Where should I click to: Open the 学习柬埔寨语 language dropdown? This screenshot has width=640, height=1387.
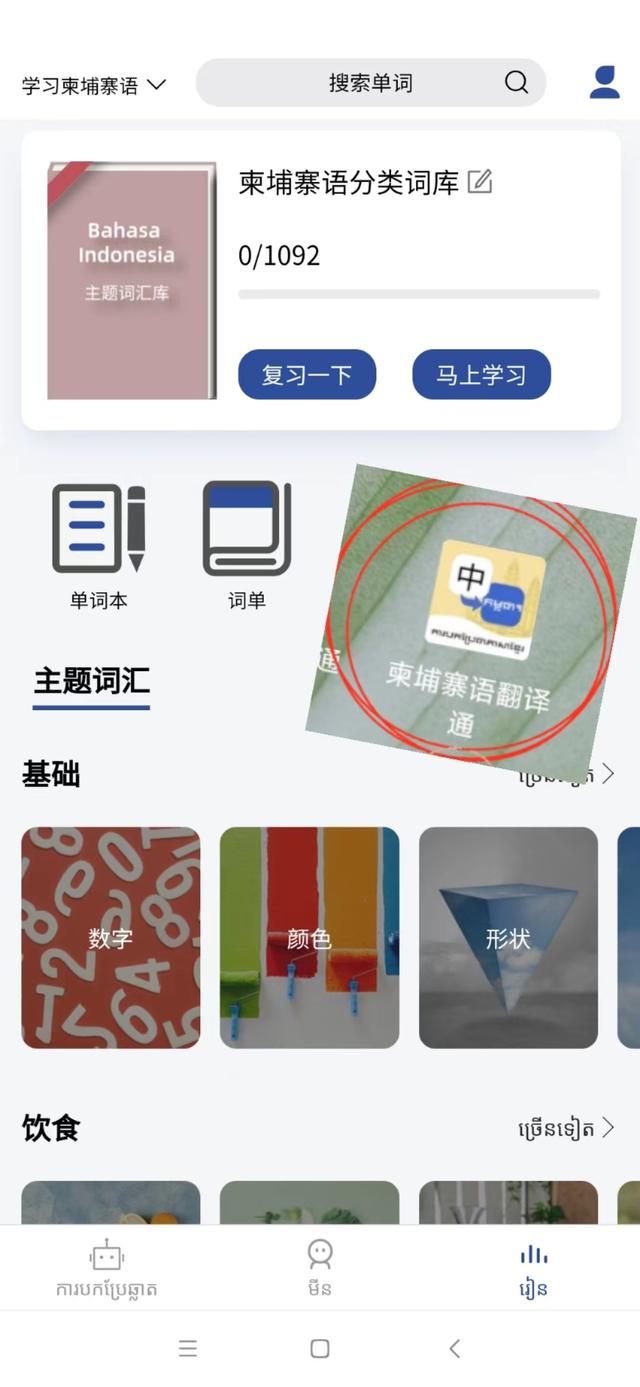pos(94,86)
